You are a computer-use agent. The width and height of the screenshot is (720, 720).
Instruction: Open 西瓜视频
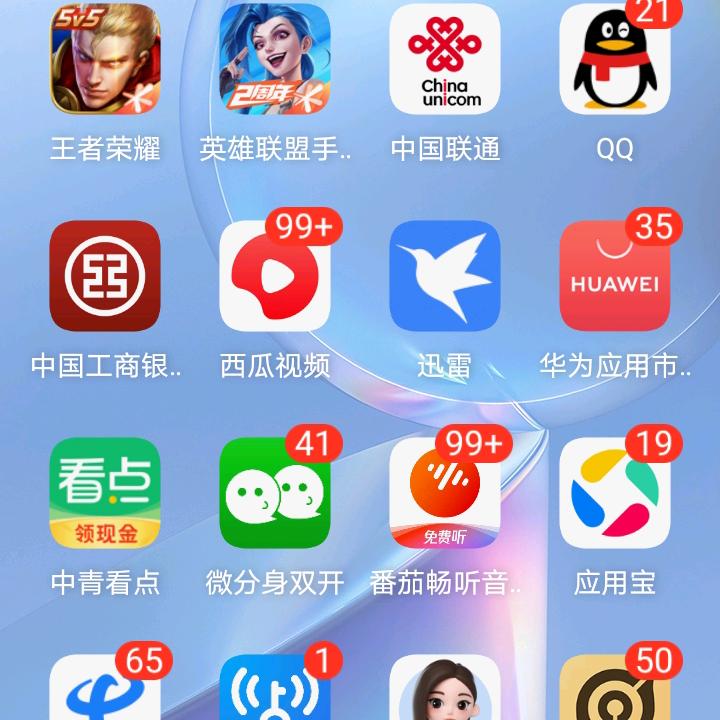tap(275, 276)
